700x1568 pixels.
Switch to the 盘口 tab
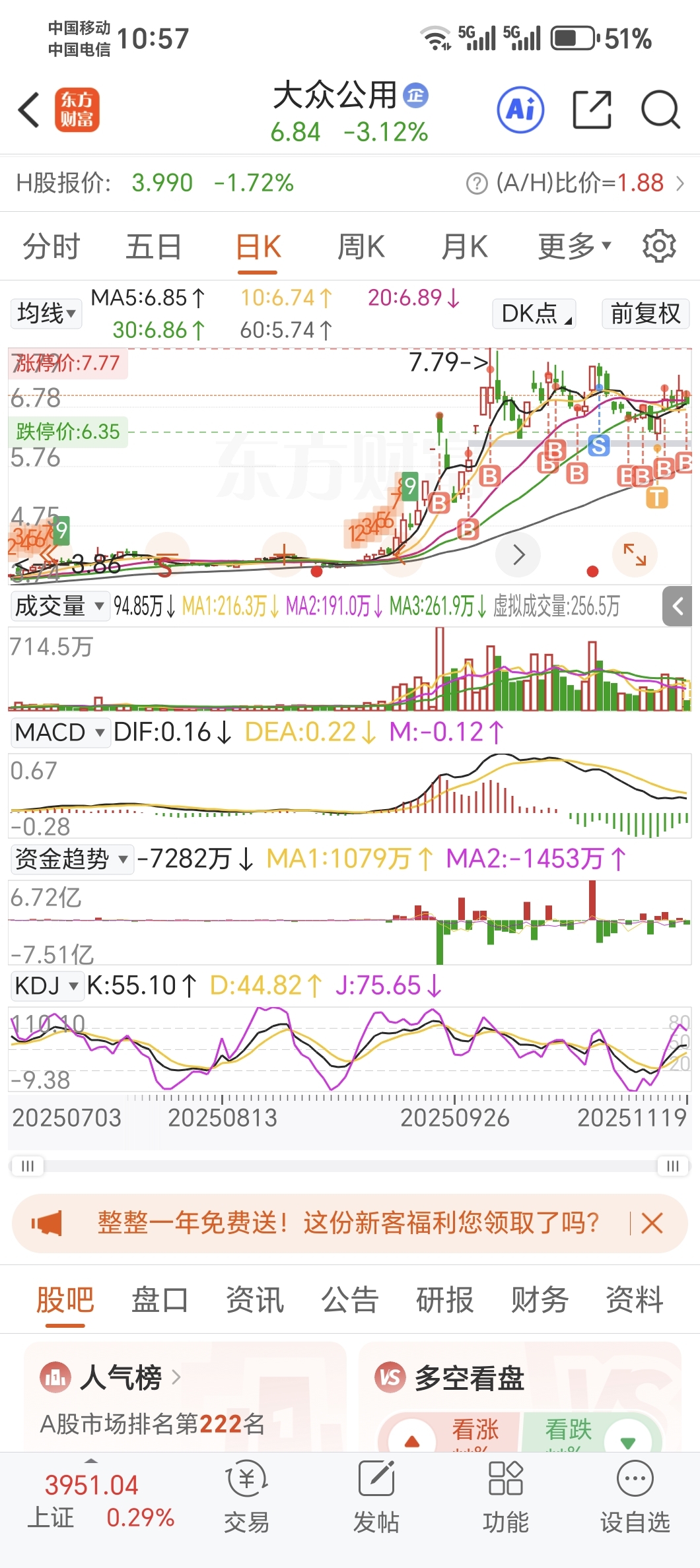pos(160,1300)
